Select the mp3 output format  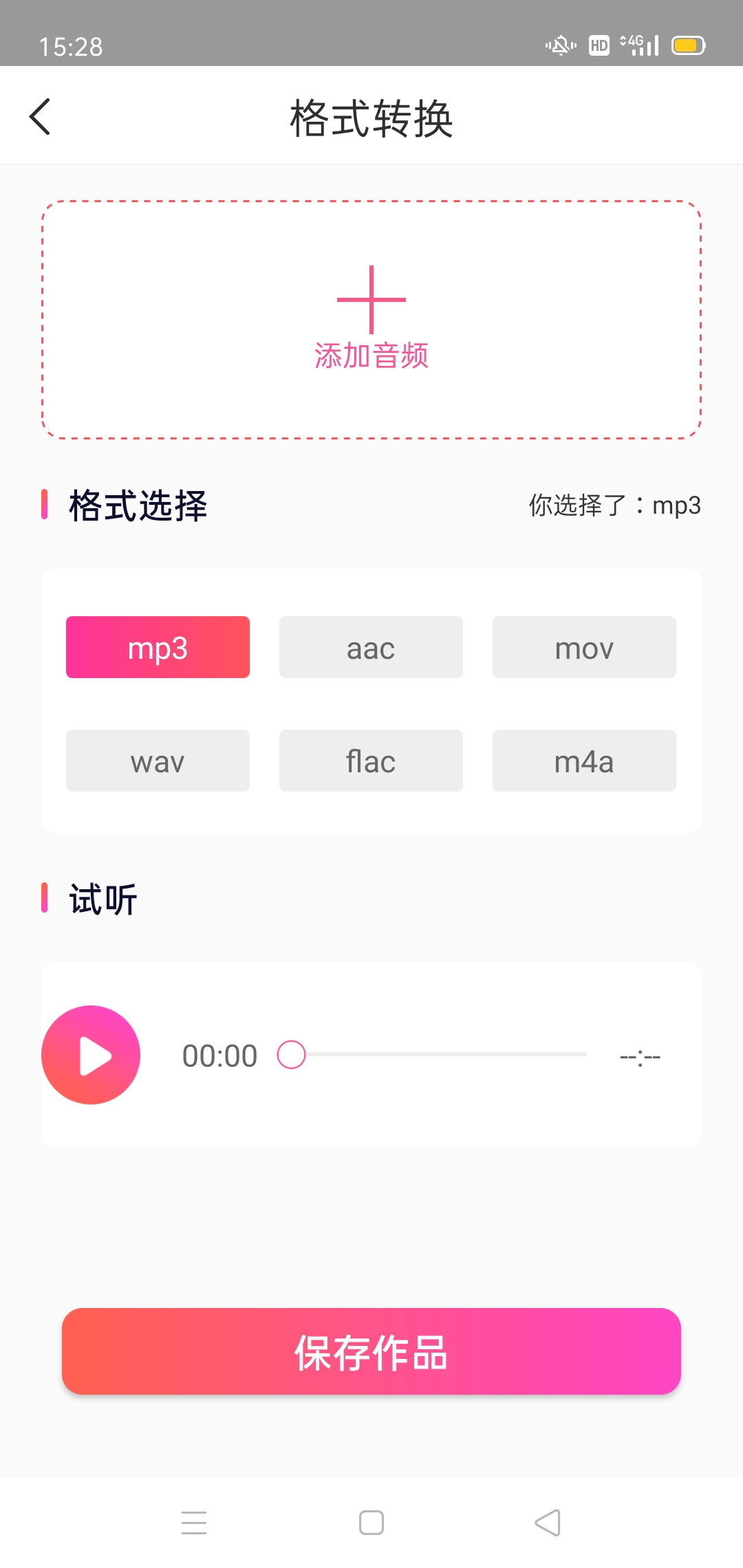(x=157, y=646)
